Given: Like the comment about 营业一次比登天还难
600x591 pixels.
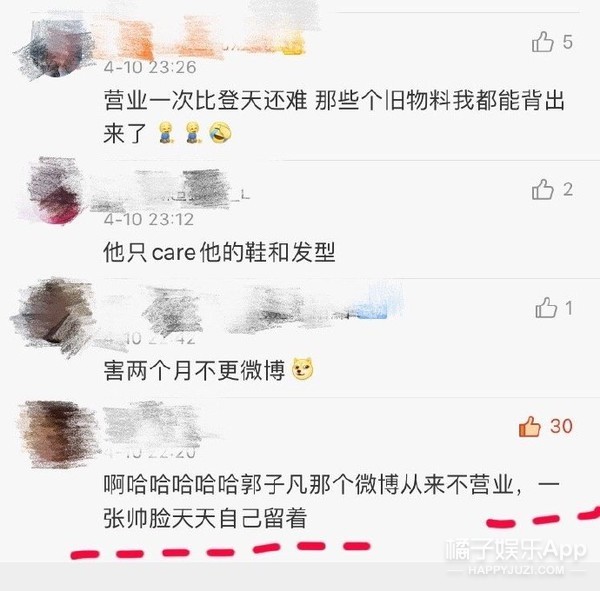Looking at the screenshot, I should (543, 42).
